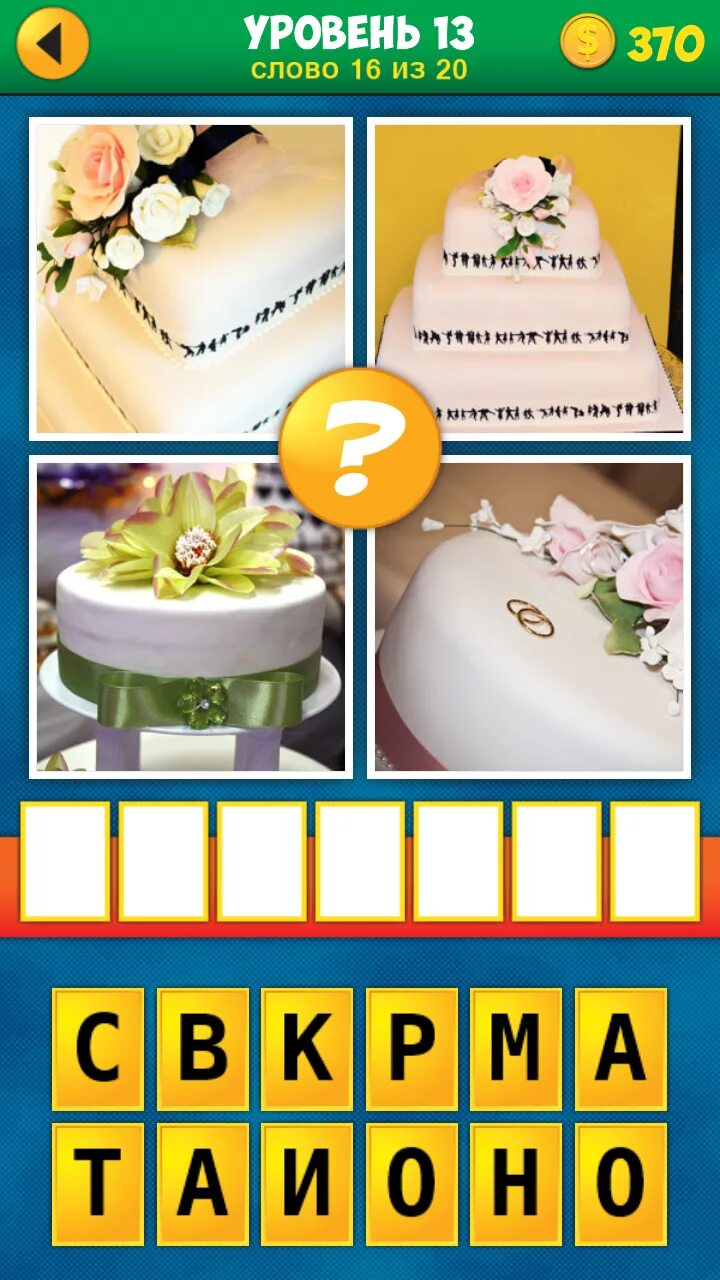The height and width of the screenshot is (1280, 720).
Task: Enlarge the cake picture with gold rings
Action: click(529, 616)
